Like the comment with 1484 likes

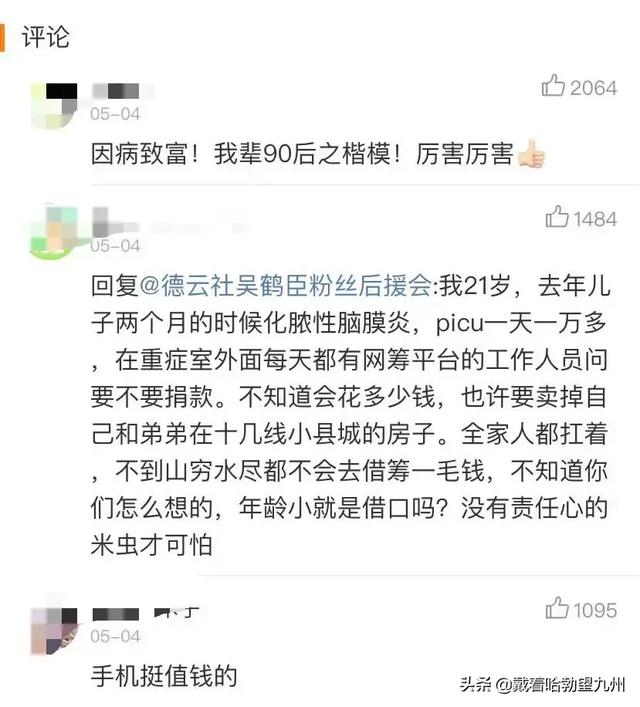tap(557, 217)
